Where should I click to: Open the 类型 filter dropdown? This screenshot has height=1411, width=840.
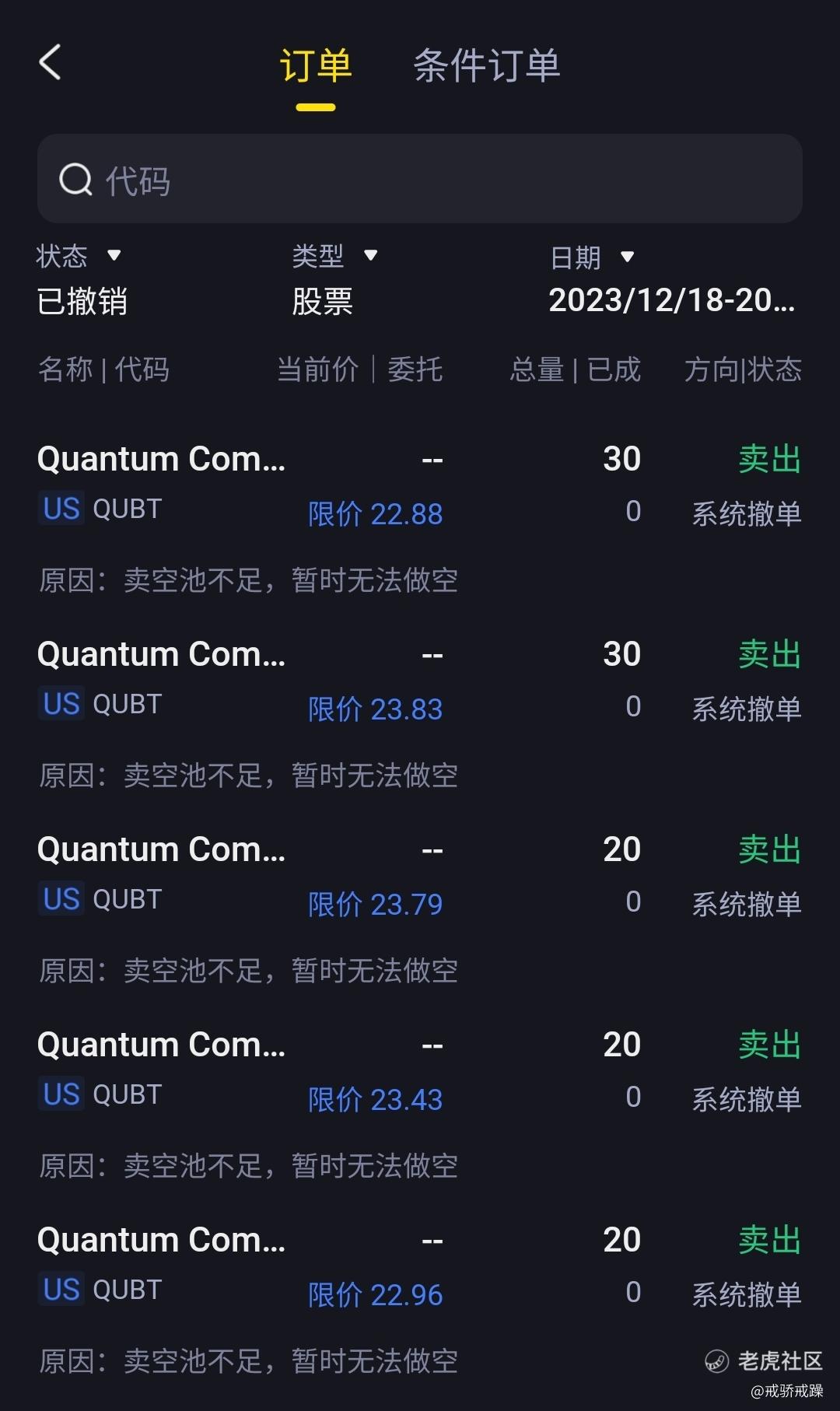334,279
